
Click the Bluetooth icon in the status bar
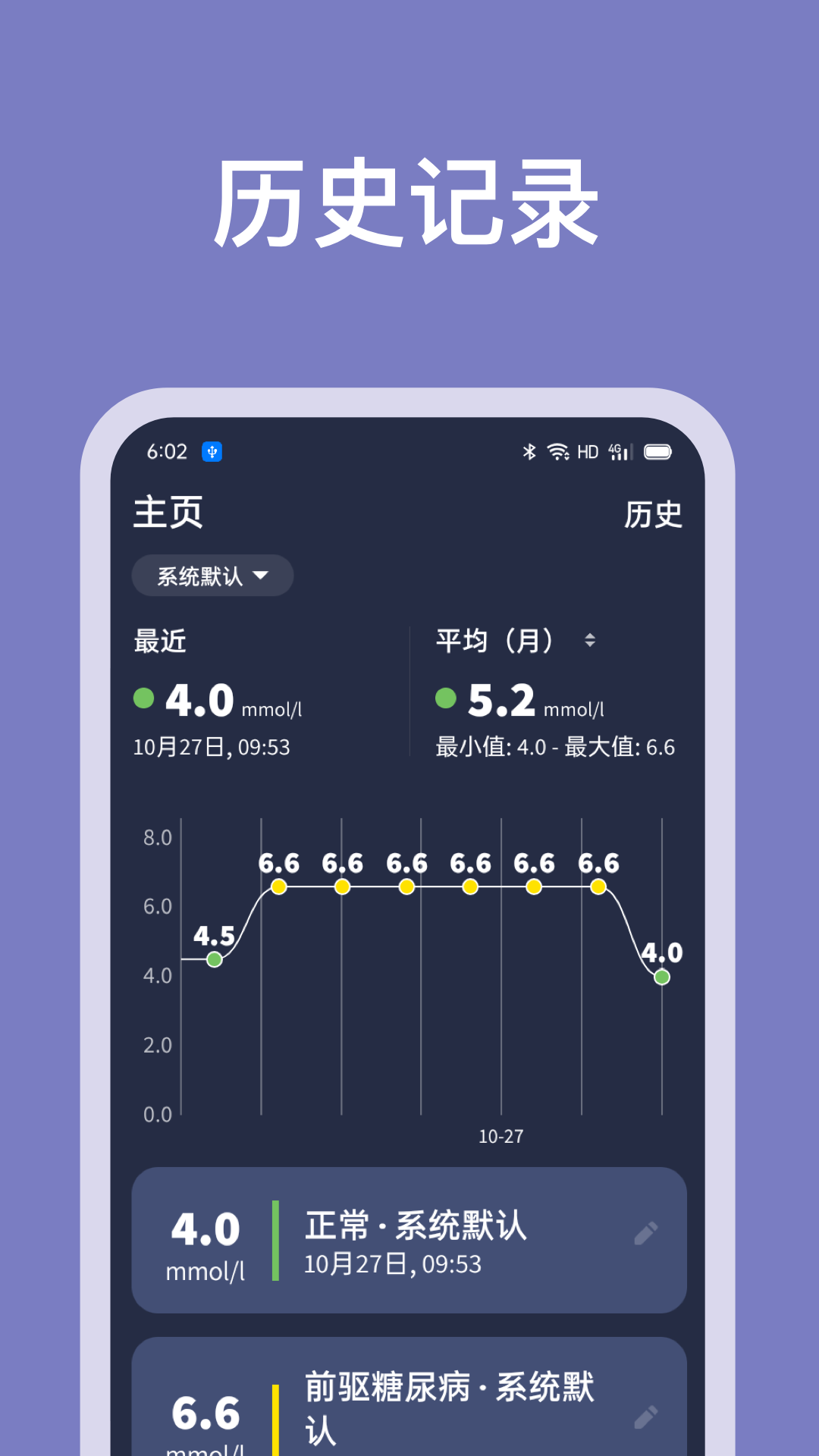pyautogui.click(x=529, y=451)
